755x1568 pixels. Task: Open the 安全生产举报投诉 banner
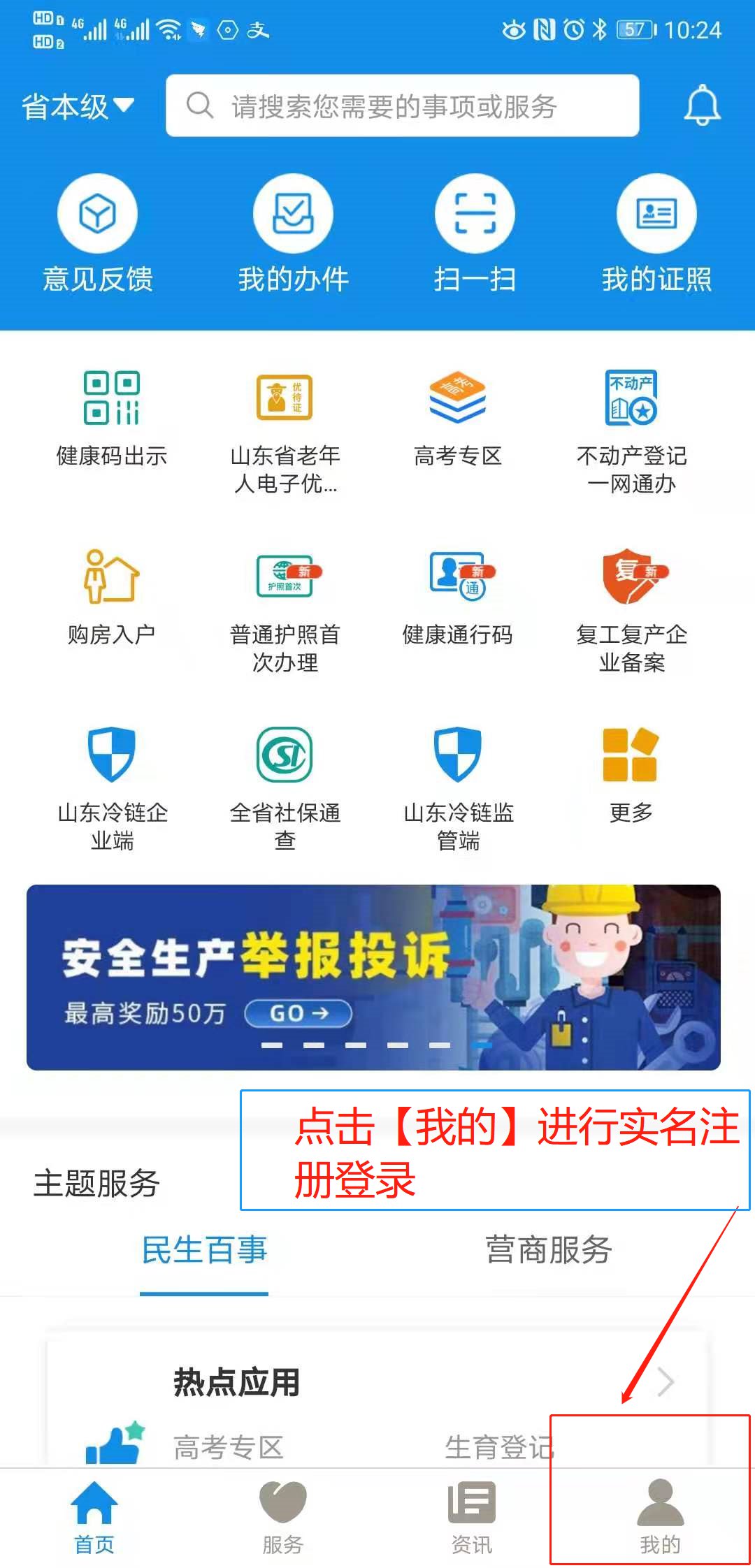pos(373,977)
